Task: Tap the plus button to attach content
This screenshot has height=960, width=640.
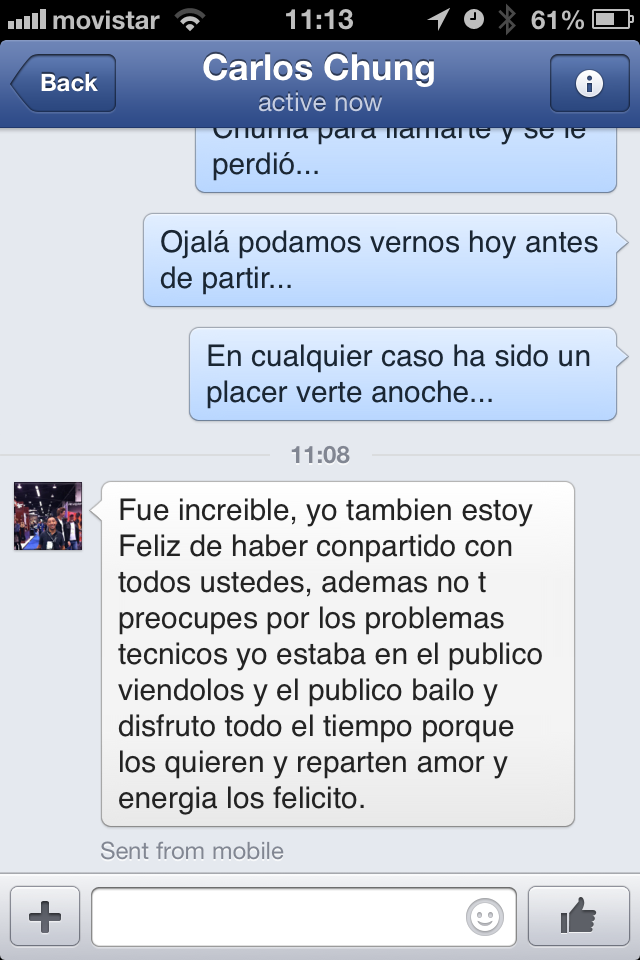Action: click(x=45, y=916)
